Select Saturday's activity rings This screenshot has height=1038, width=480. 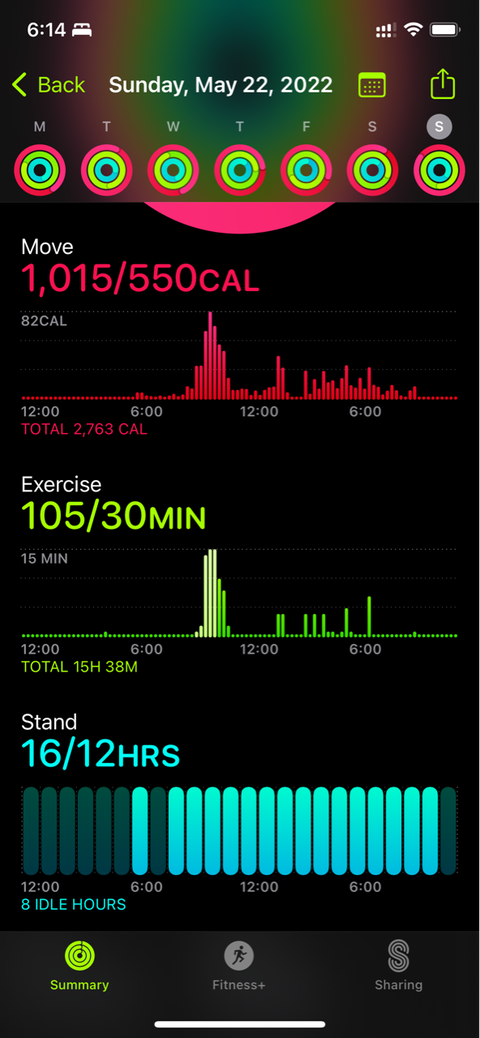click(x=373, y=169)
